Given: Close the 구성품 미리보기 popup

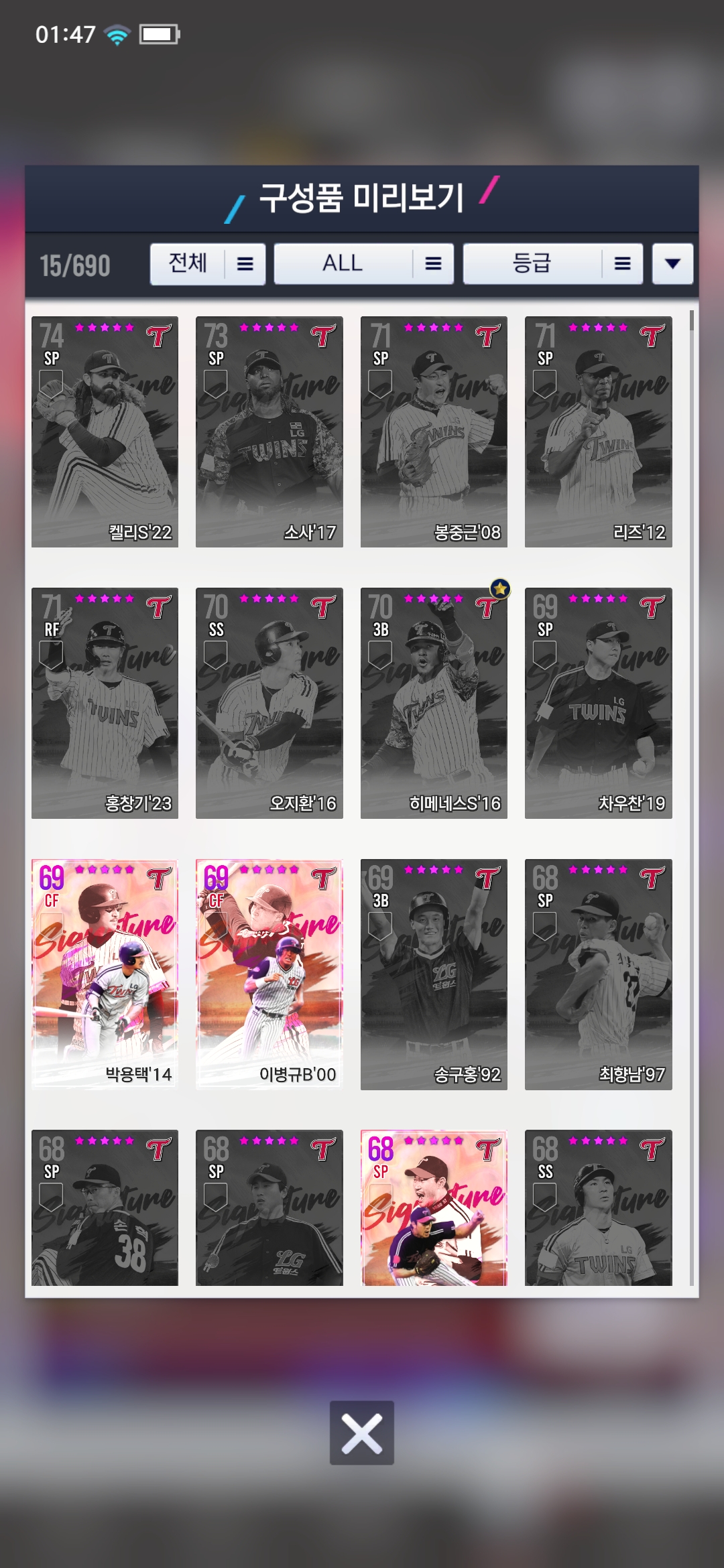Looking at the screenshot, I should click(x=361, y=1433).
